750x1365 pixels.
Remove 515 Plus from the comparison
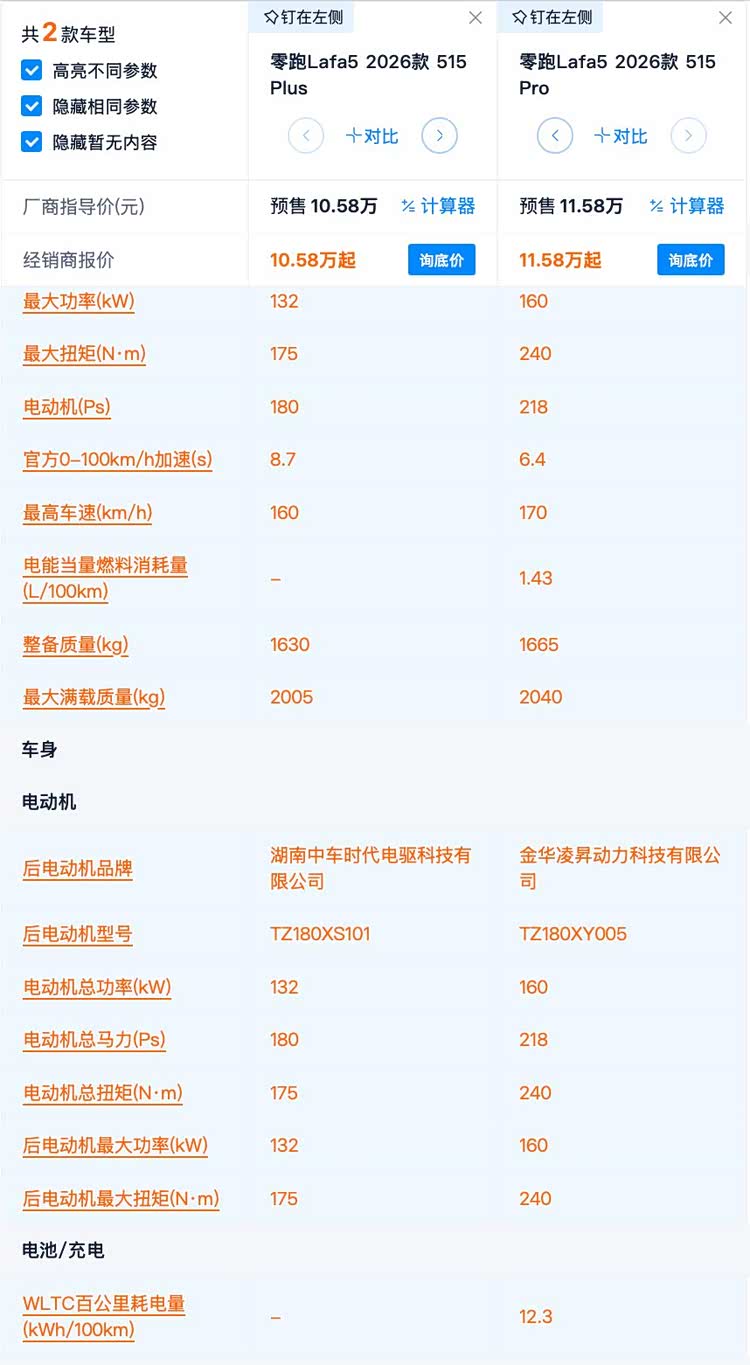tap(475, 18)
